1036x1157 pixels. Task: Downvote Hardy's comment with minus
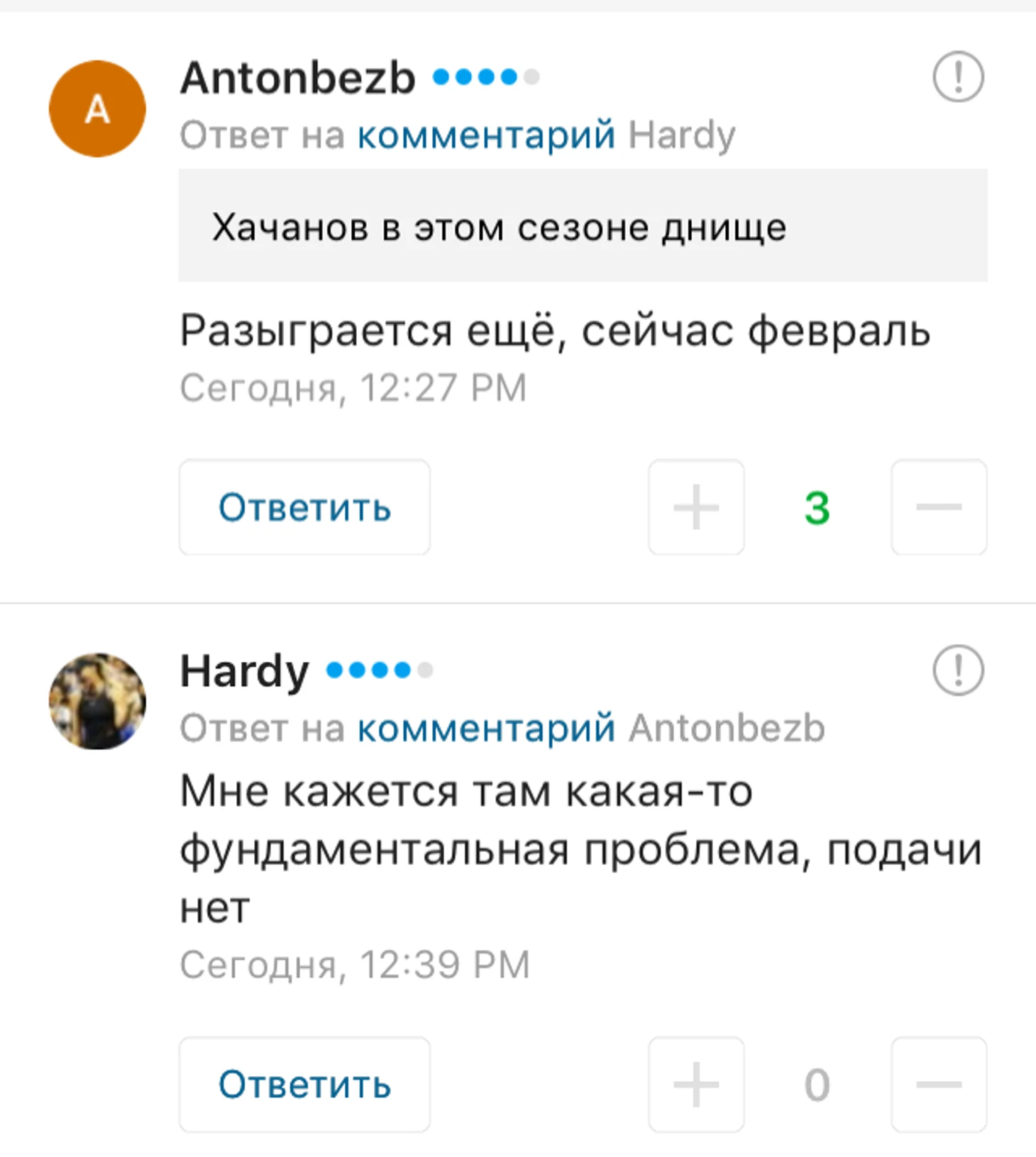tap(938, 1084)
